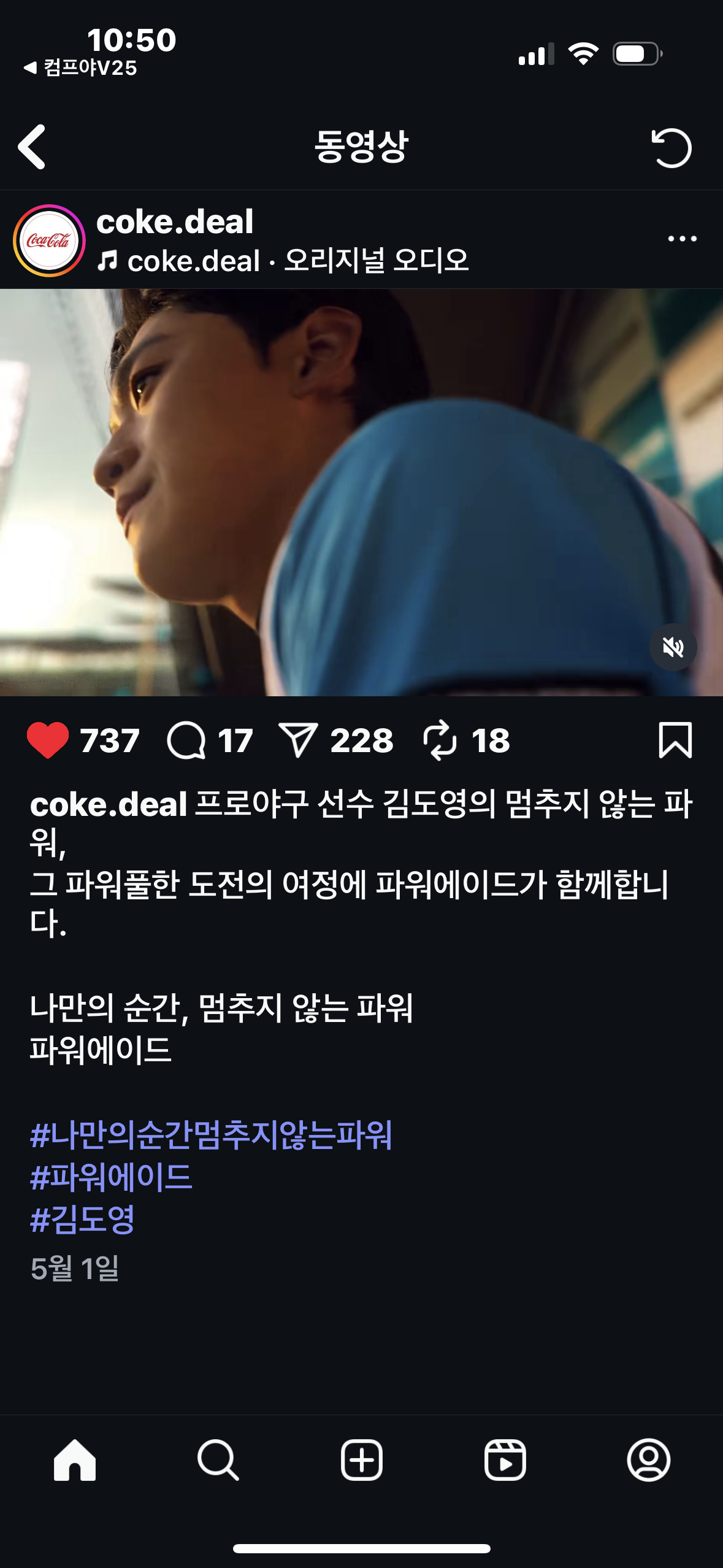The image size is (723, 1568).
Task: Open the post's three-dot overflow menu
Action: tap(682, 239)
